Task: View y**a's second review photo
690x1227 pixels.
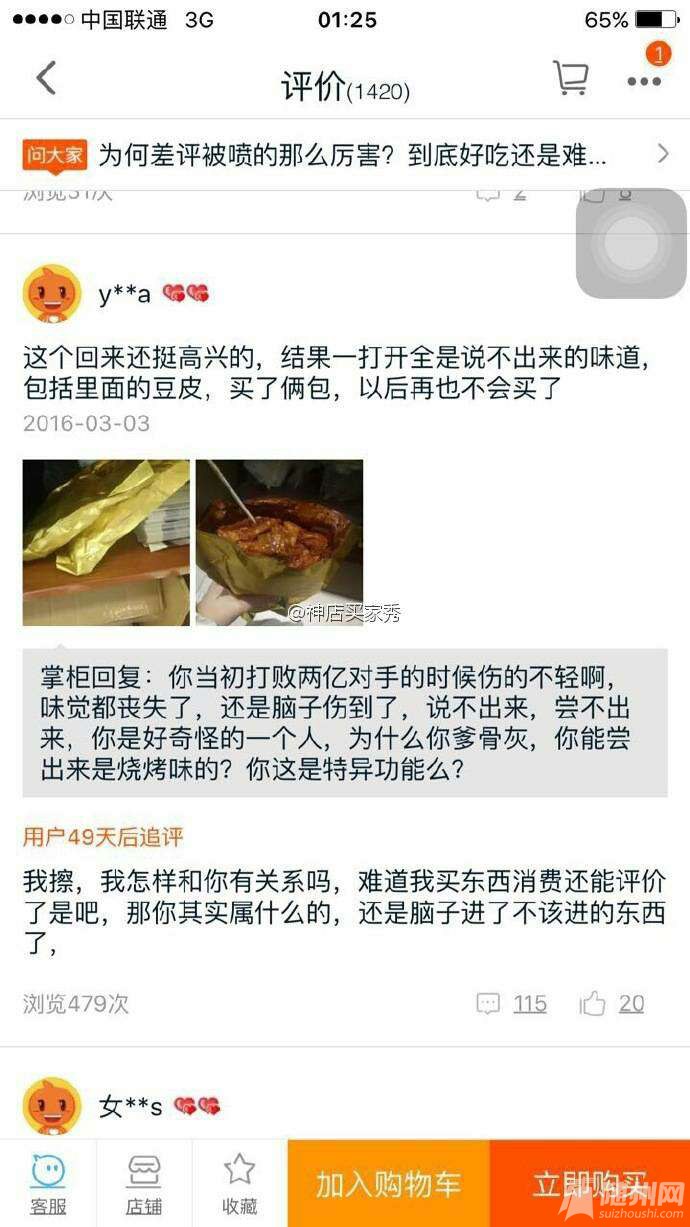Action: [279, 542]
